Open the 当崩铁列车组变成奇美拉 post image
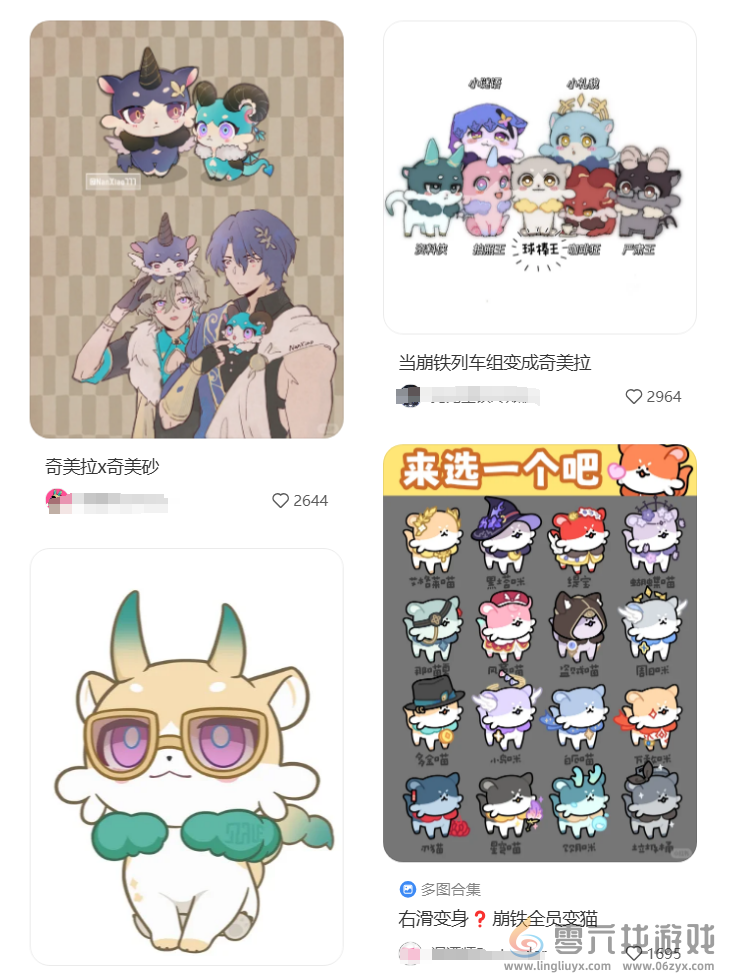The width and height of the screenshot is (731, 974). 539,177
